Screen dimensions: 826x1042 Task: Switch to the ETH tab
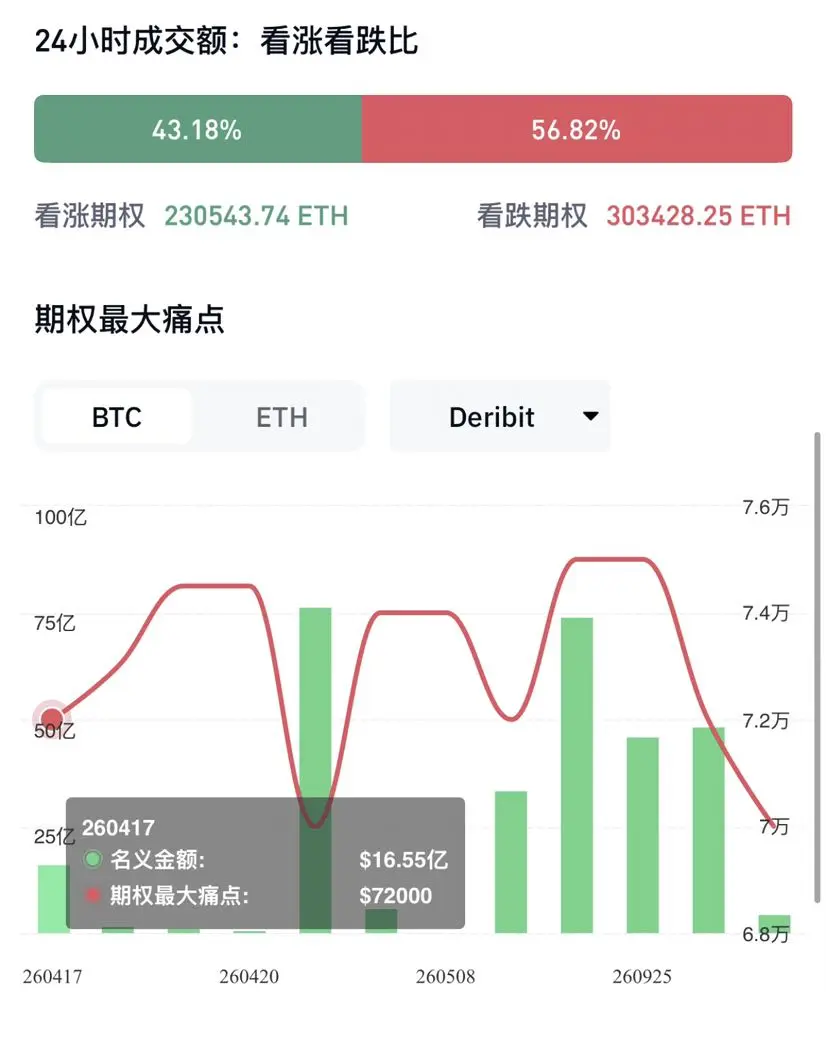(281, 416)
